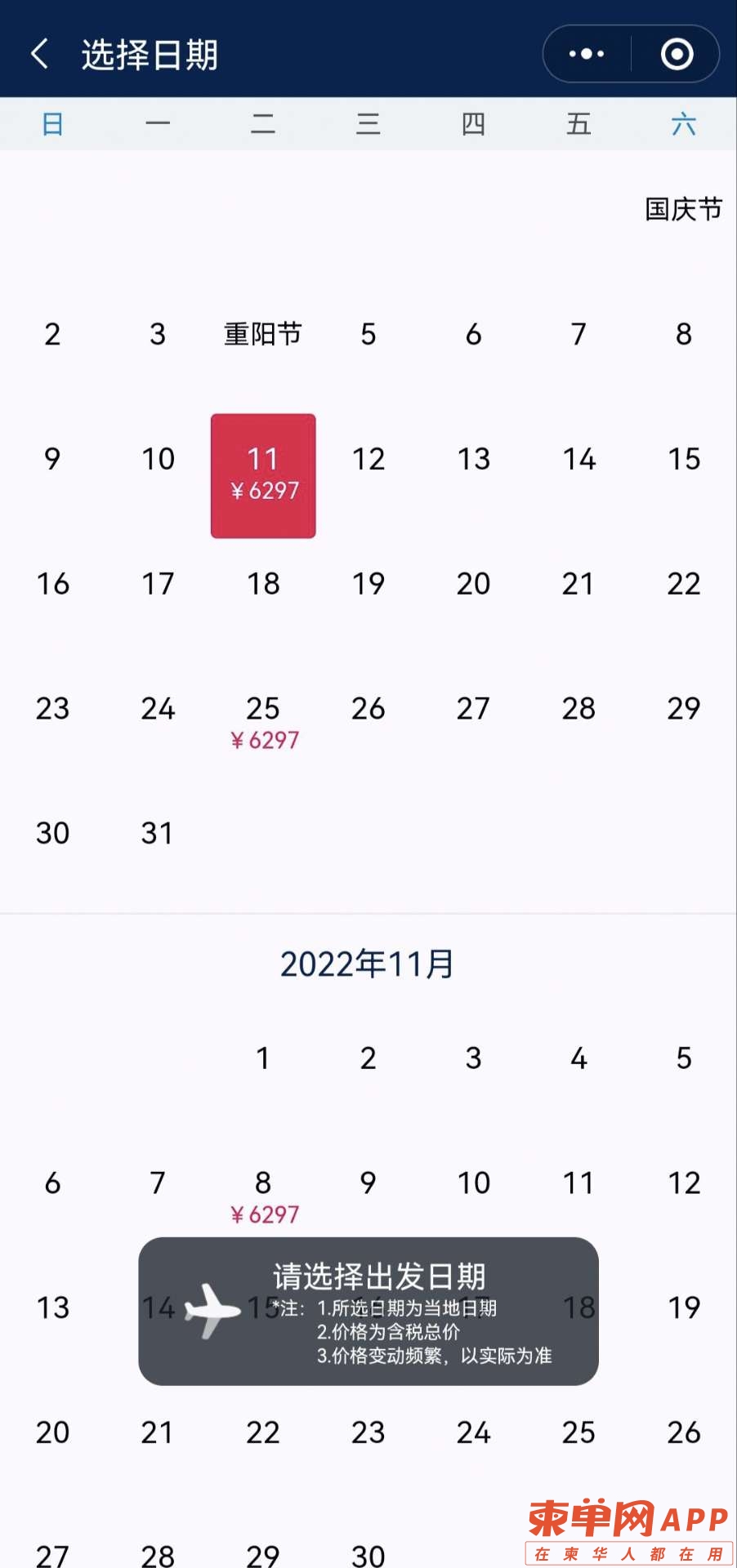
Task: Pick November 24 as departure date
Action: (473, 1432)
